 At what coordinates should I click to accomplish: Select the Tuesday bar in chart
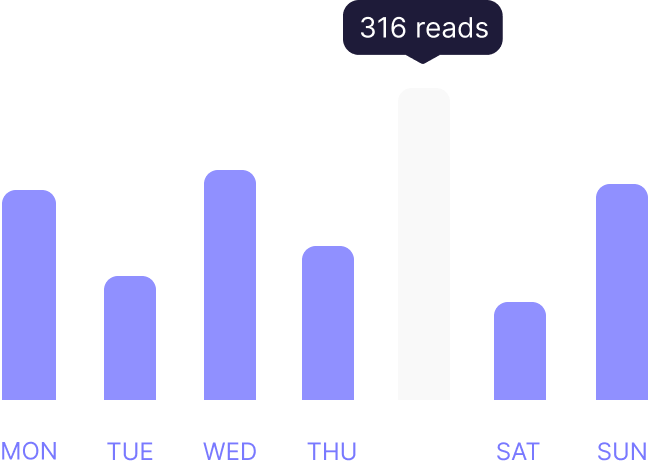click(130, 338)
